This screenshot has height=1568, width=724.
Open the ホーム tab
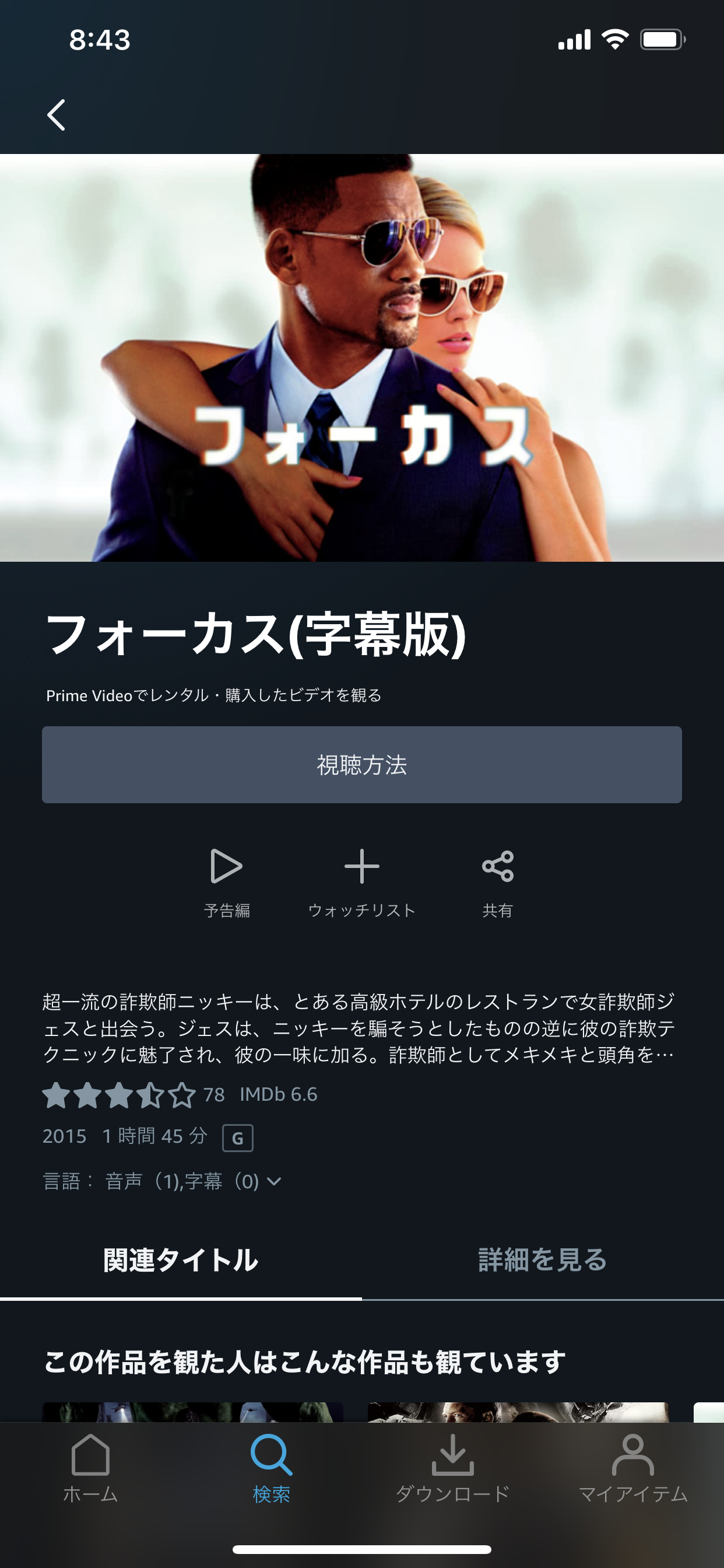90,1468
